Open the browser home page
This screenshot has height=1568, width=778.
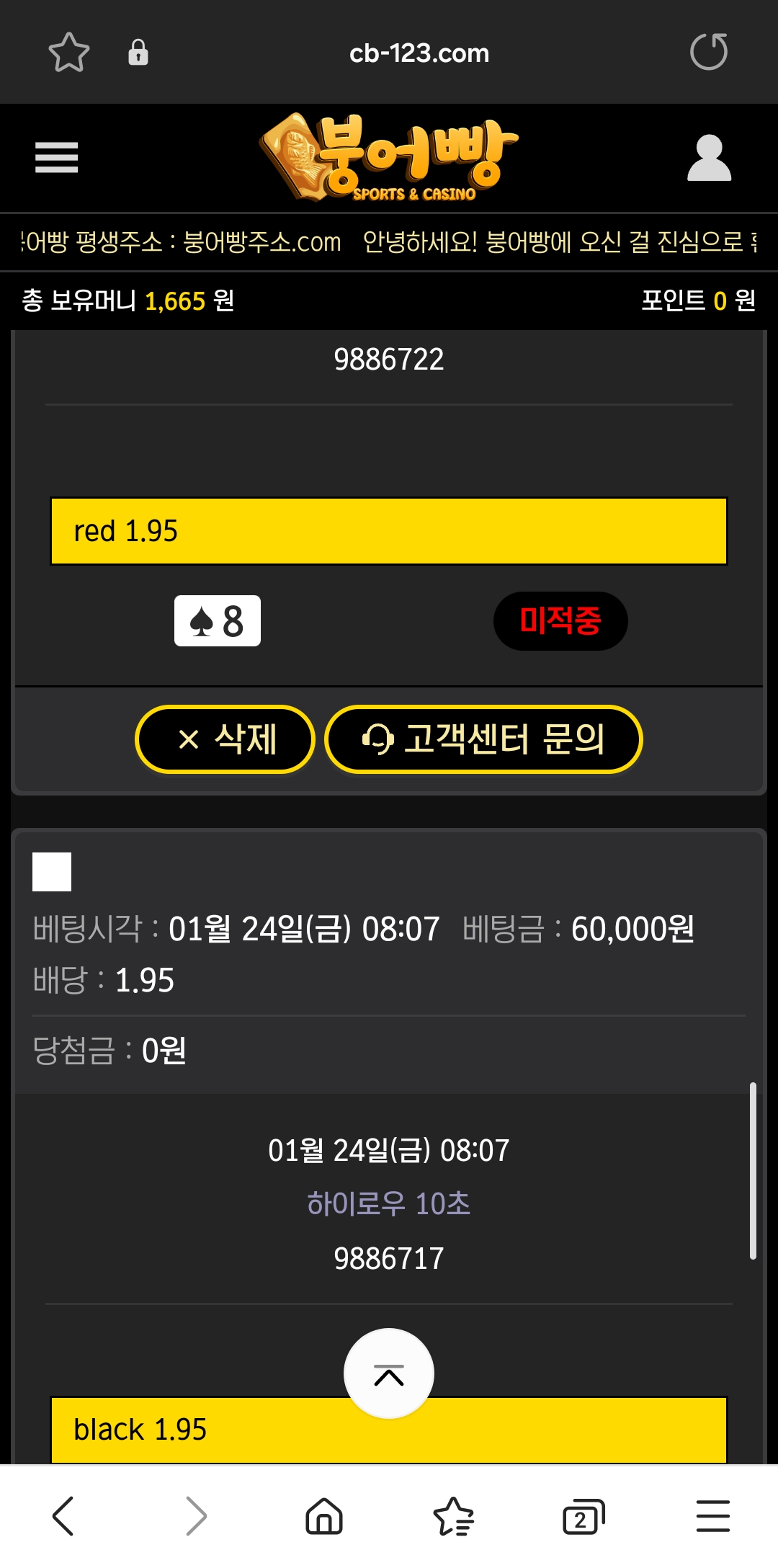(324, 1516)
